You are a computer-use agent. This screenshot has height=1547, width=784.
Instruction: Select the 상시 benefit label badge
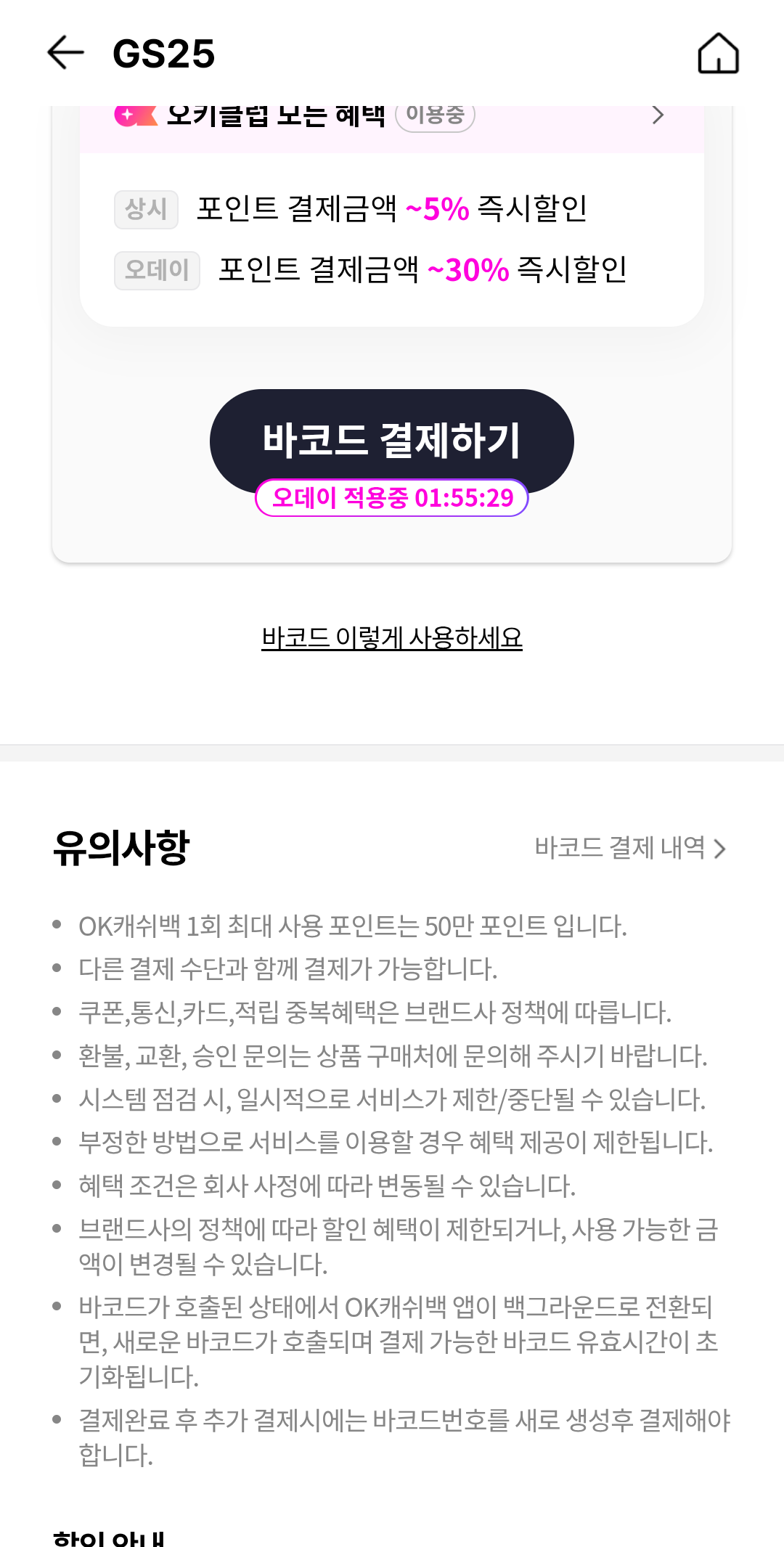point(146,209)
